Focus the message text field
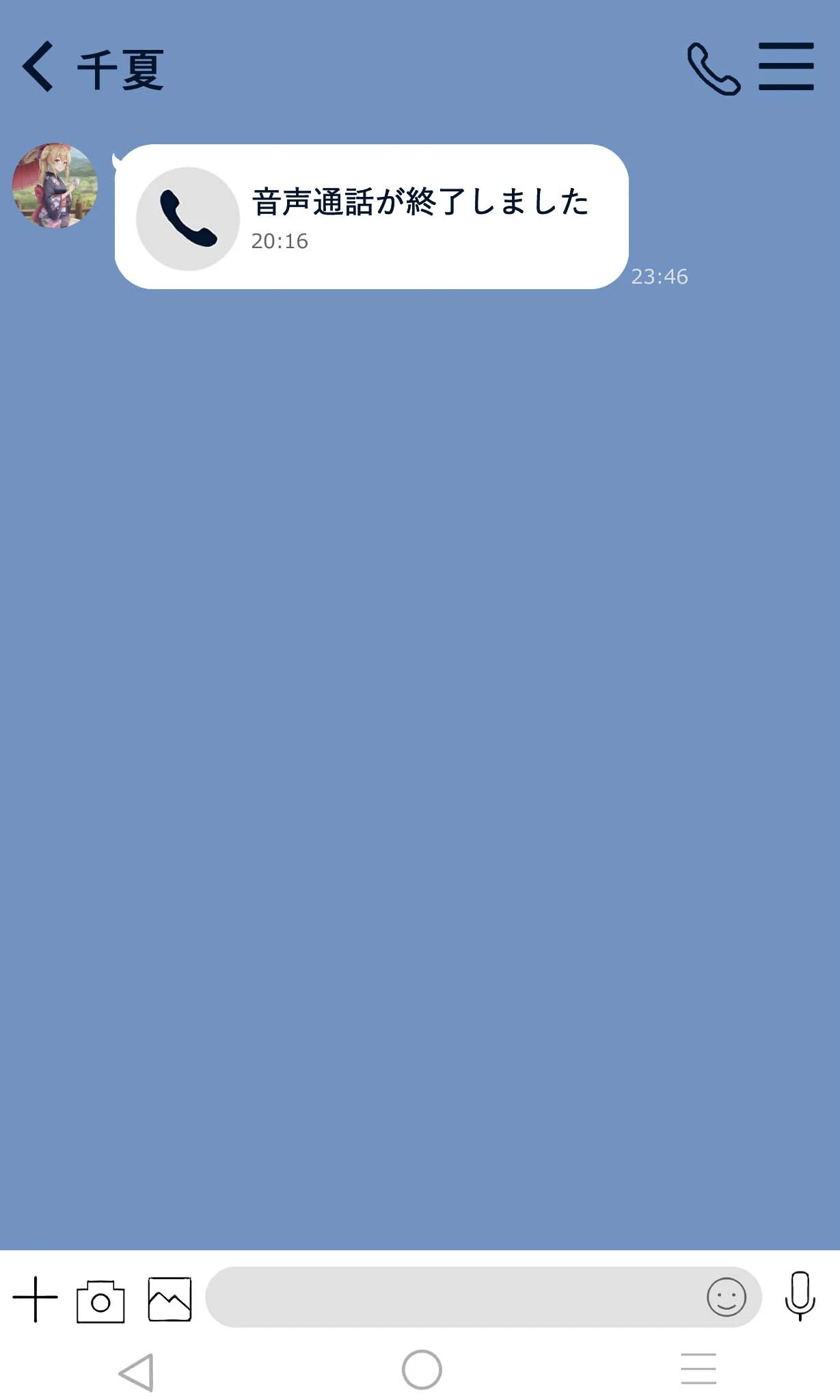840x1400 pixels. pos(451,1297)
